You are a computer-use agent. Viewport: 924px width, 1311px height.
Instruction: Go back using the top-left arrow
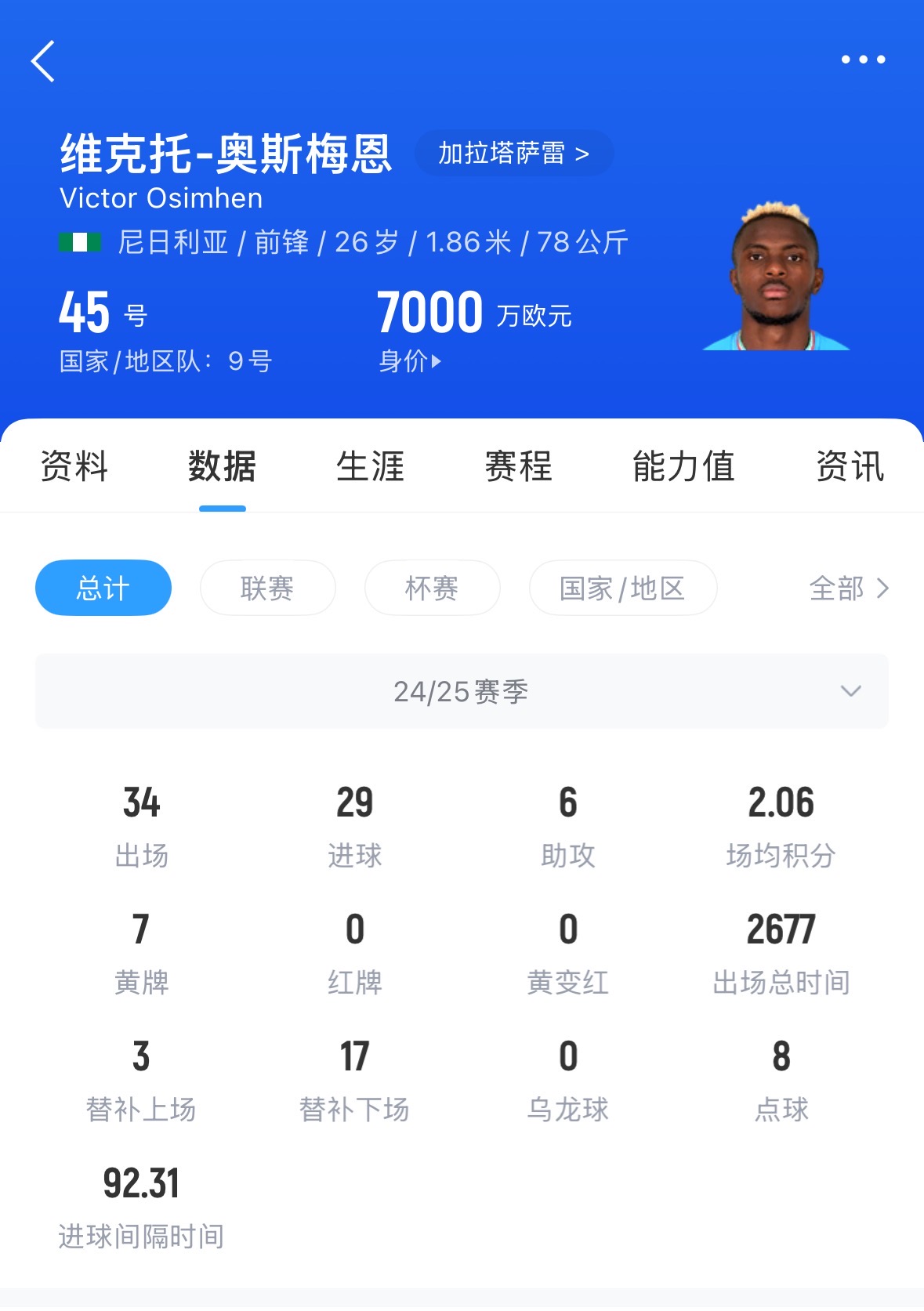[44, 61]
